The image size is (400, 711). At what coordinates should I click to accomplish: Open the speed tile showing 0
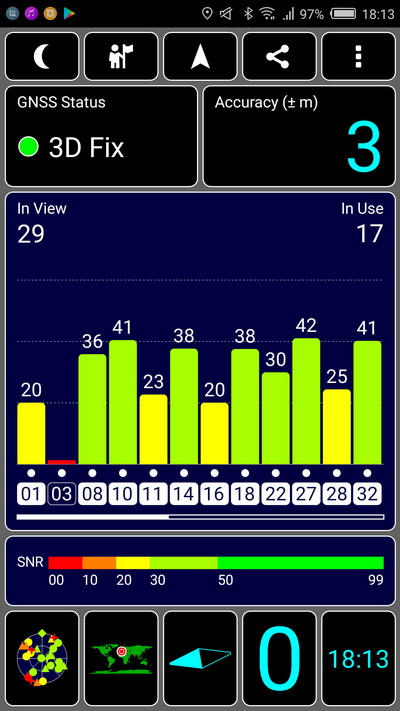(279, 659)
